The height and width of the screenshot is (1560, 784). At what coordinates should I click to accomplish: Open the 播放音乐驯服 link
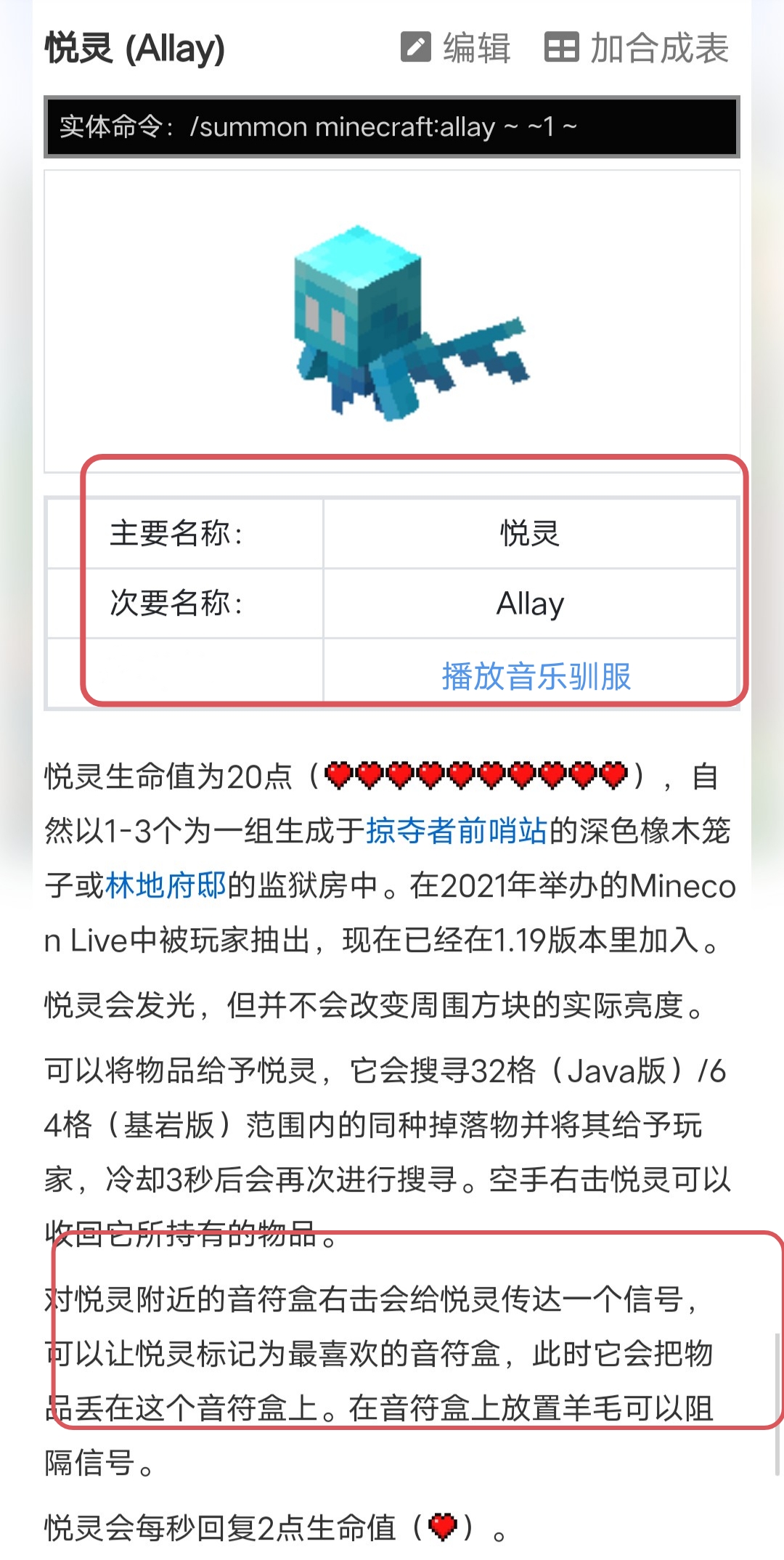pyautogui.click(x=536, y=676)
